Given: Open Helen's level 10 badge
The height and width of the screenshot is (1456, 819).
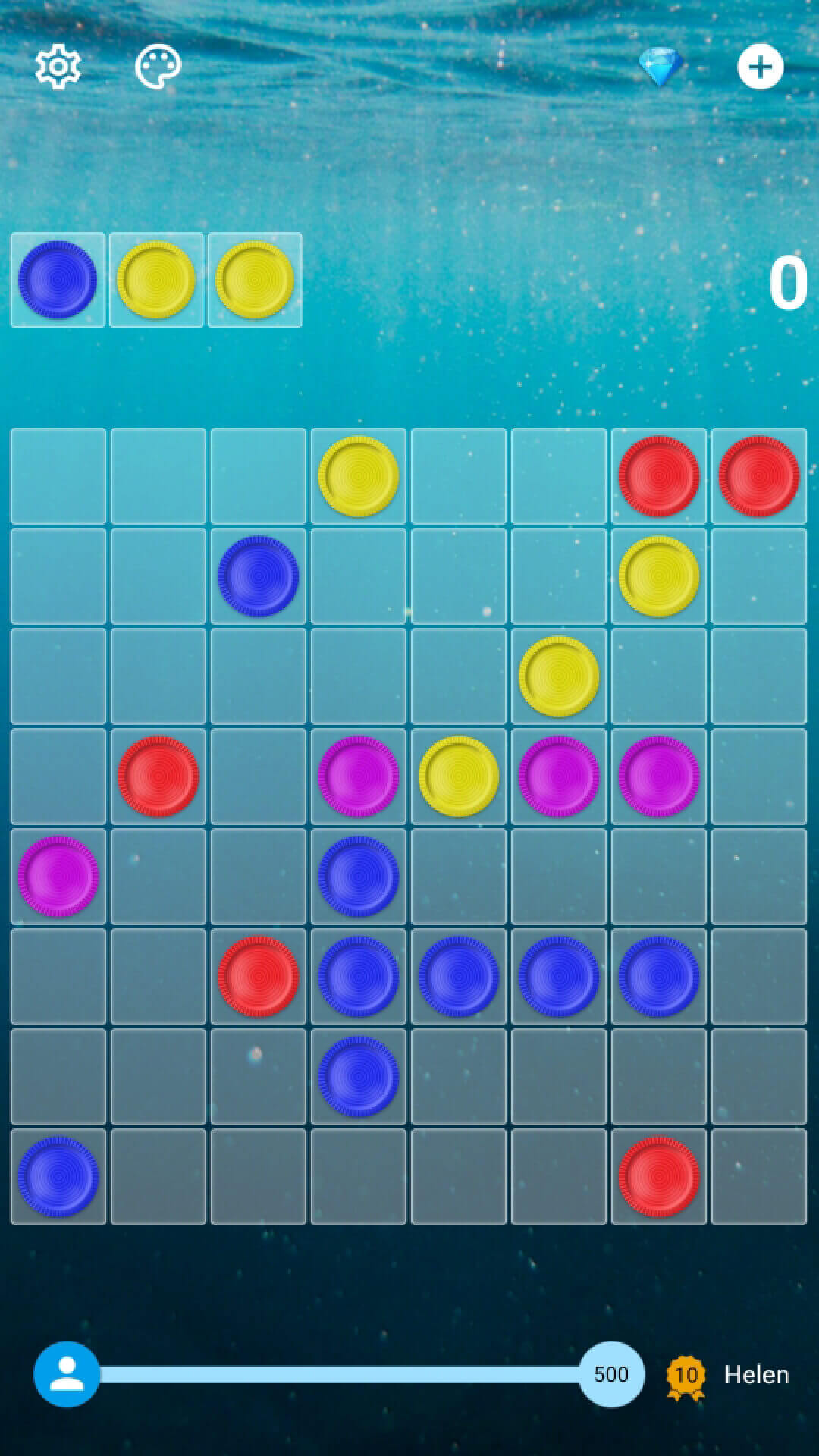Looking at the screenshot, I should [686, 1377].
